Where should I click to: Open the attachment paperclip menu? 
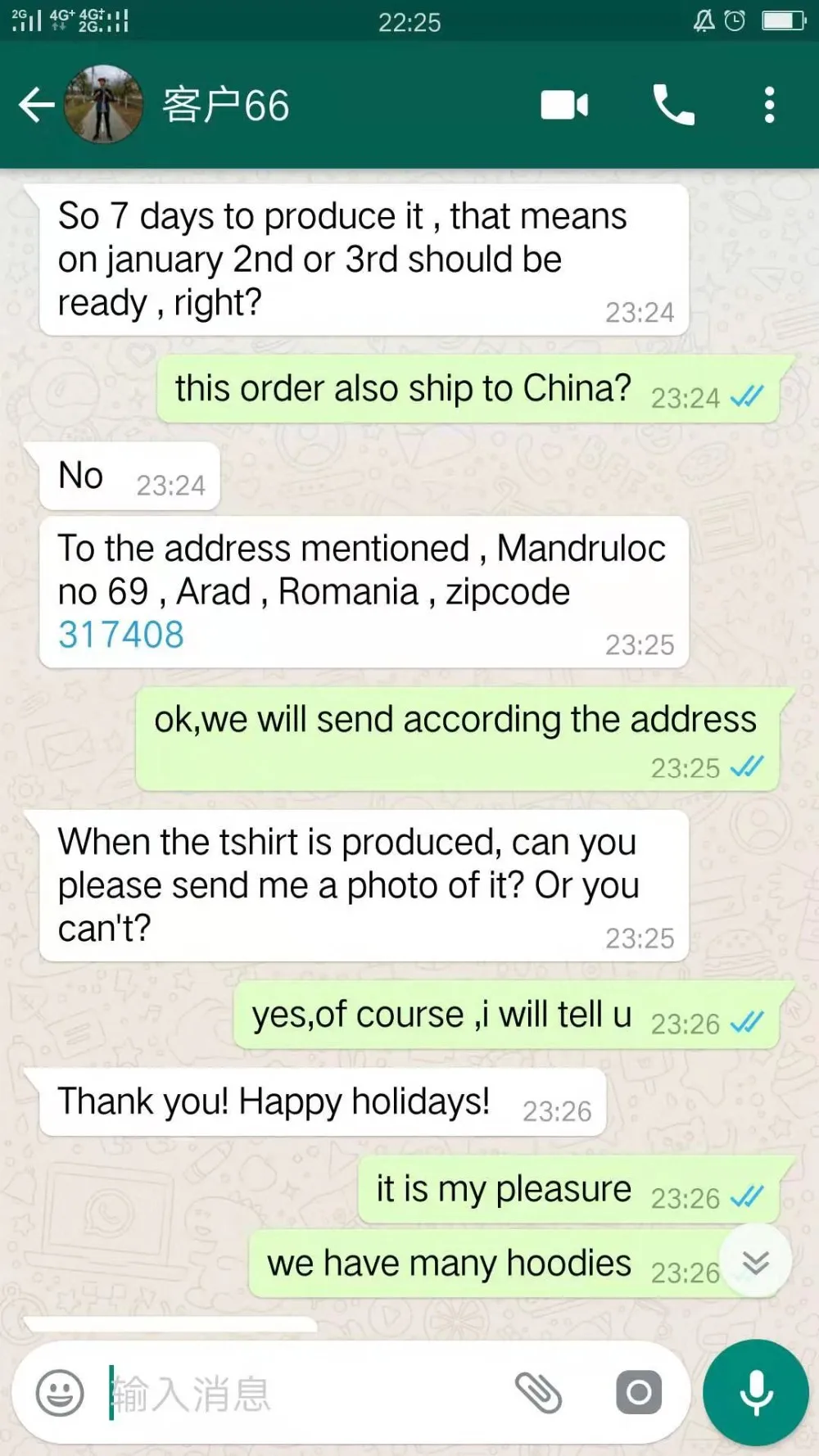538,1393
